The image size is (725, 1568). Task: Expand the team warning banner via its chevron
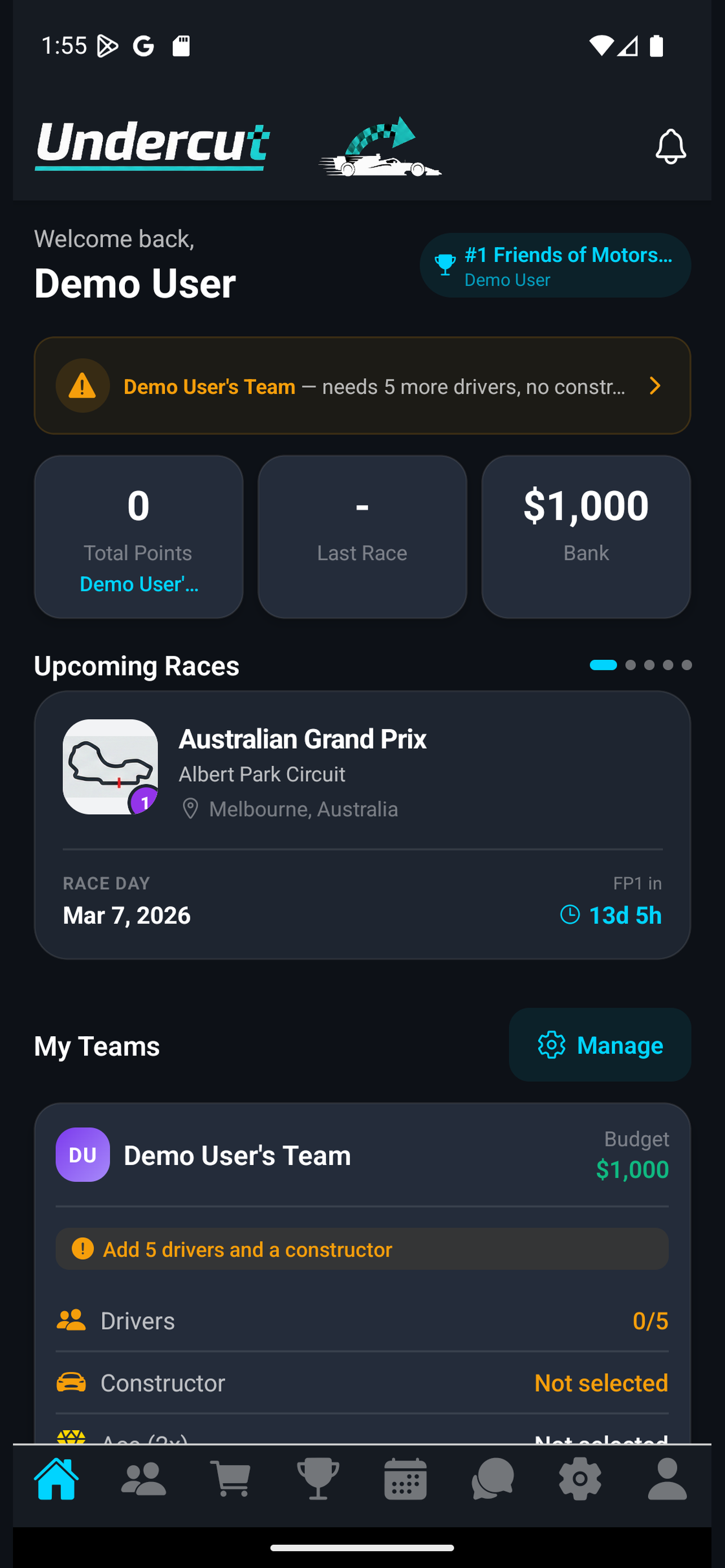(x=655, y=386)
